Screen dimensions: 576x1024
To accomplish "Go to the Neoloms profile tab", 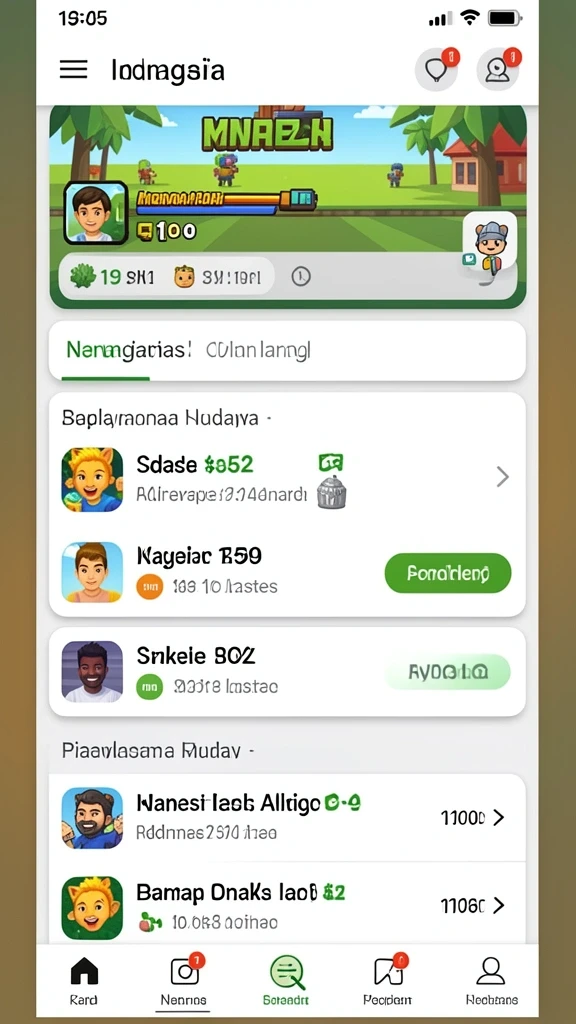I will pos(491,980).
